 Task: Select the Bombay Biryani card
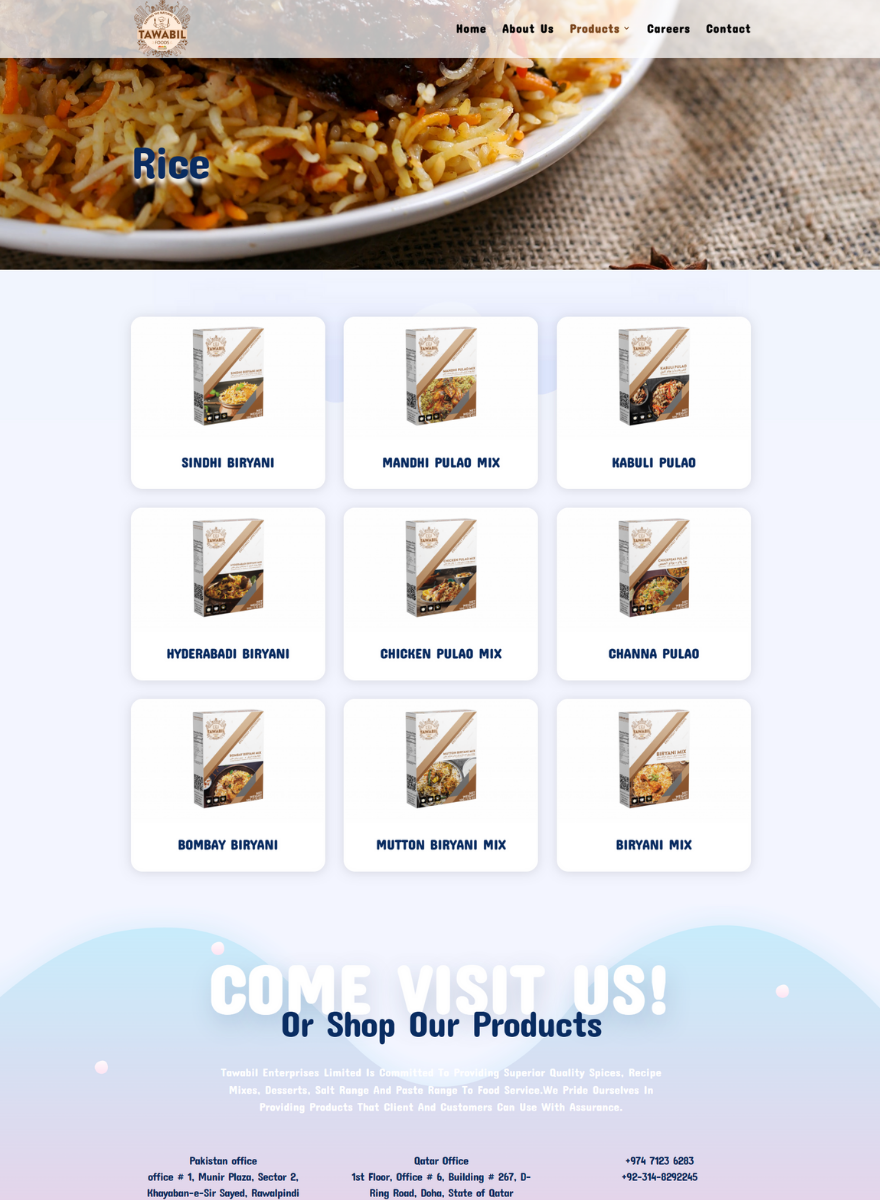pyautogui.click(x=228, y=784)
